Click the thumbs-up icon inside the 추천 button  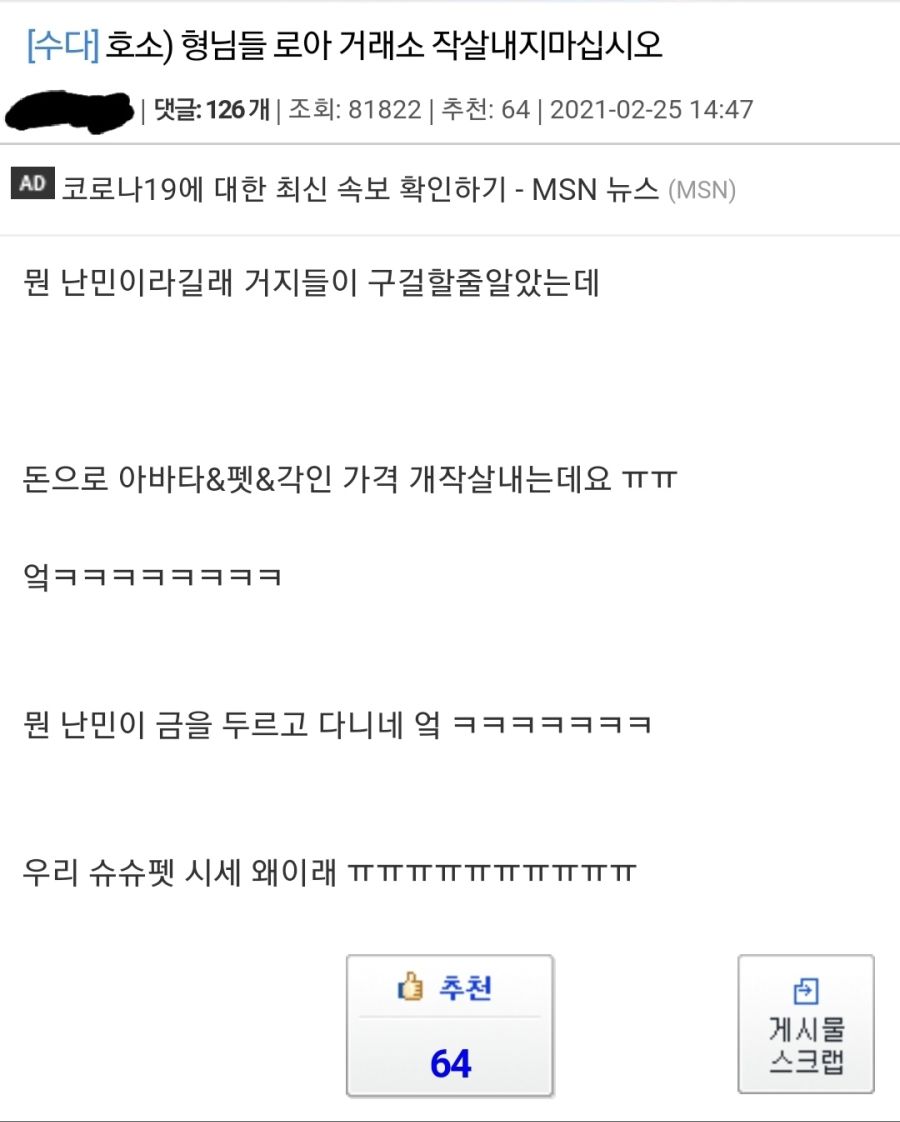coord(413,986)
